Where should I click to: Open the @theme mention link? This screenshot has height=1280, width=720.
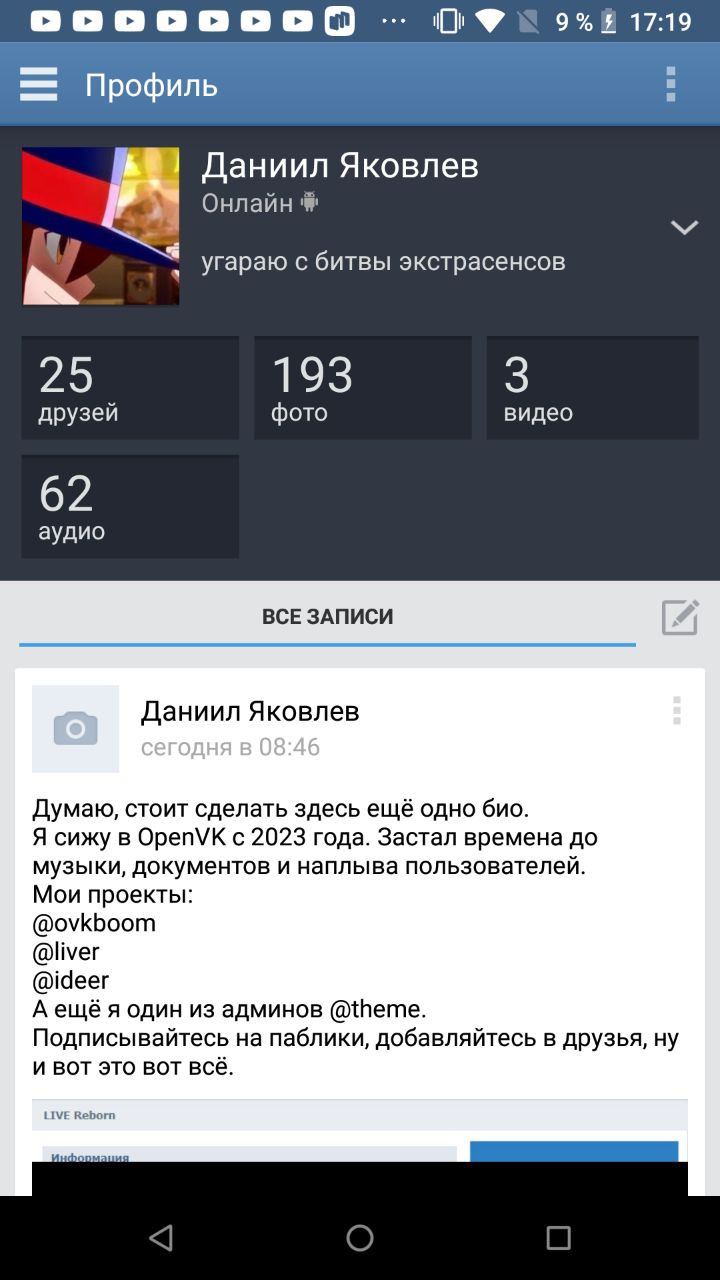click(x=376, y=1010)
